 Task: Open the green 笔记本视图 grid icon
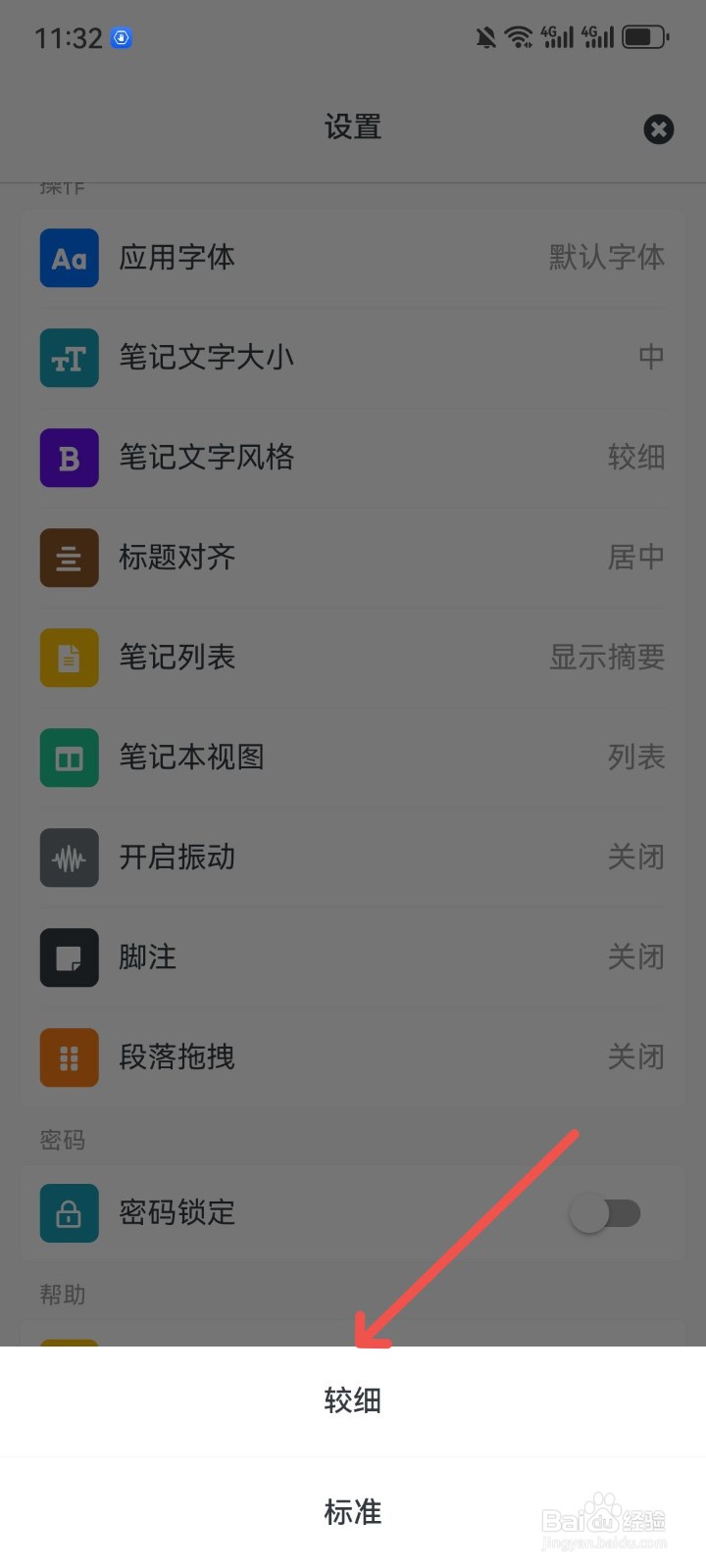[x=69, y=758]
